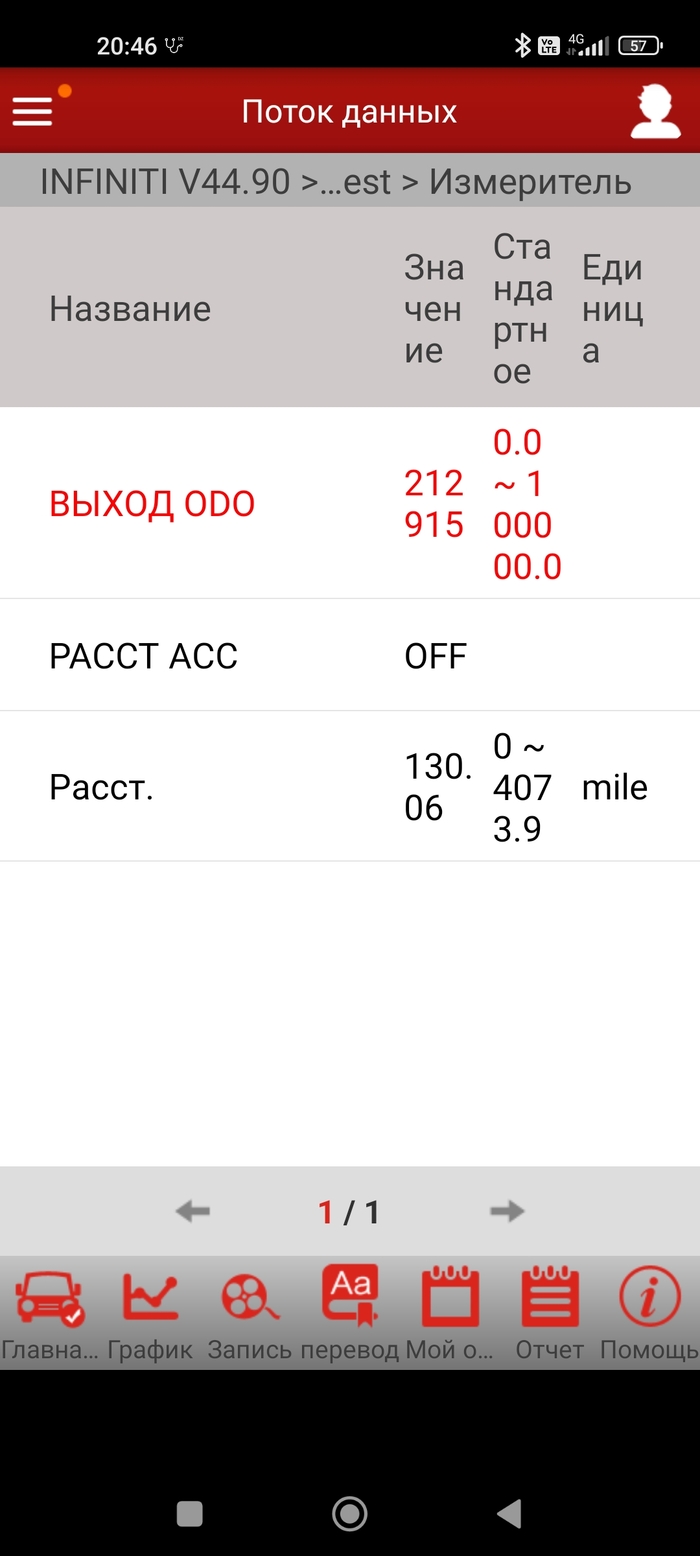
Task: Create an Отчет report
Action: [x=550, y=1312]
